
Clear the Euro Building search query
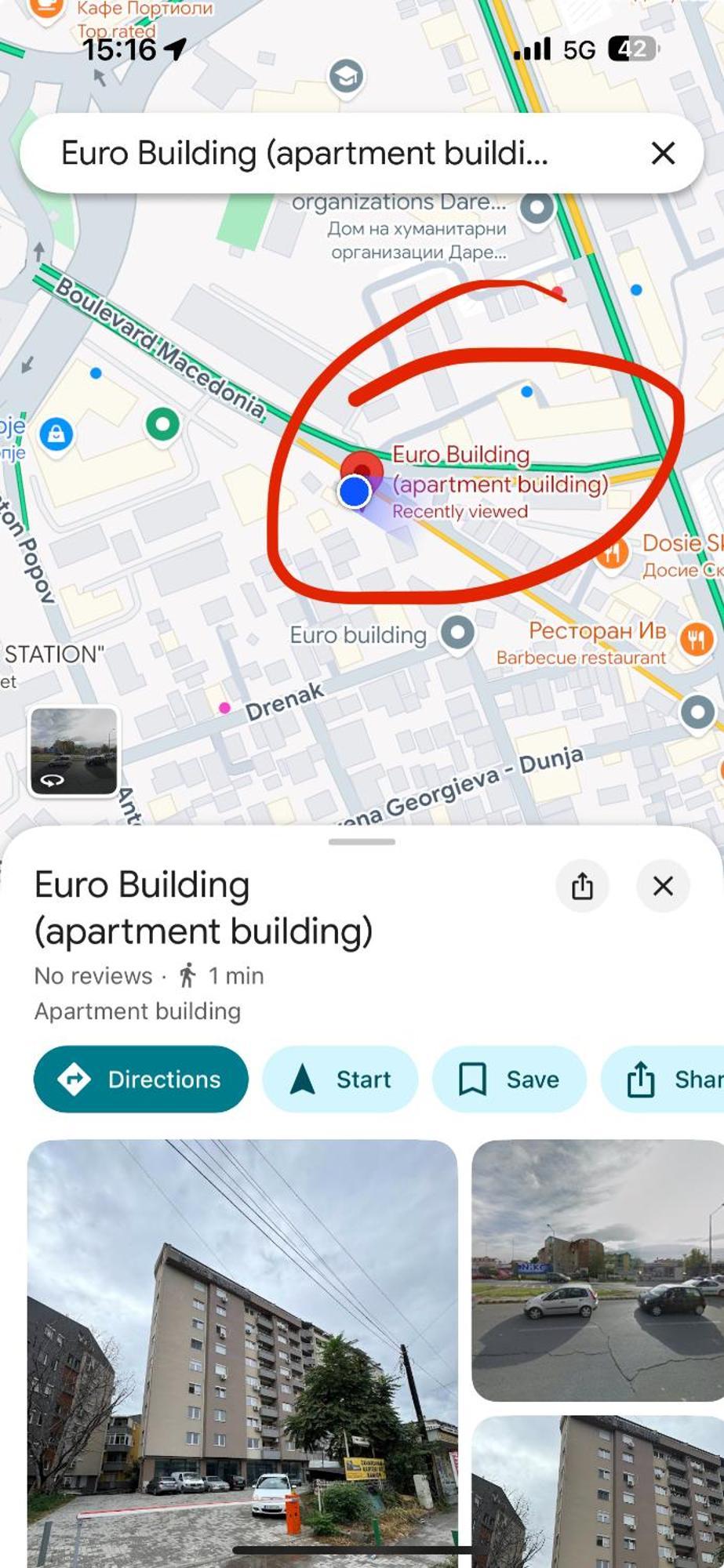(x=663, y=153)
